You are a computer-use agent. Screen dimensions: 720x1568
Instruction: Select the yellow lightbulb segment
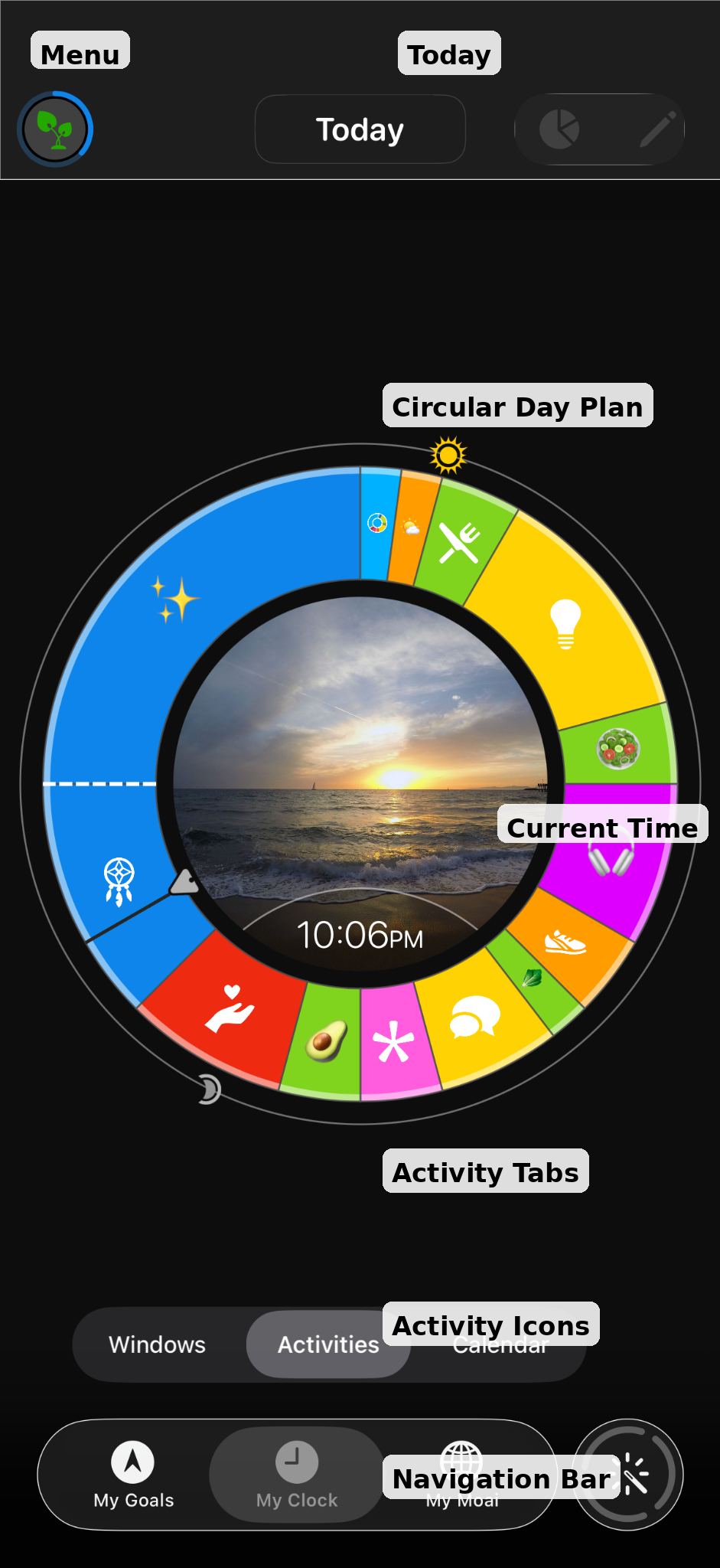(x=566, y=624)
